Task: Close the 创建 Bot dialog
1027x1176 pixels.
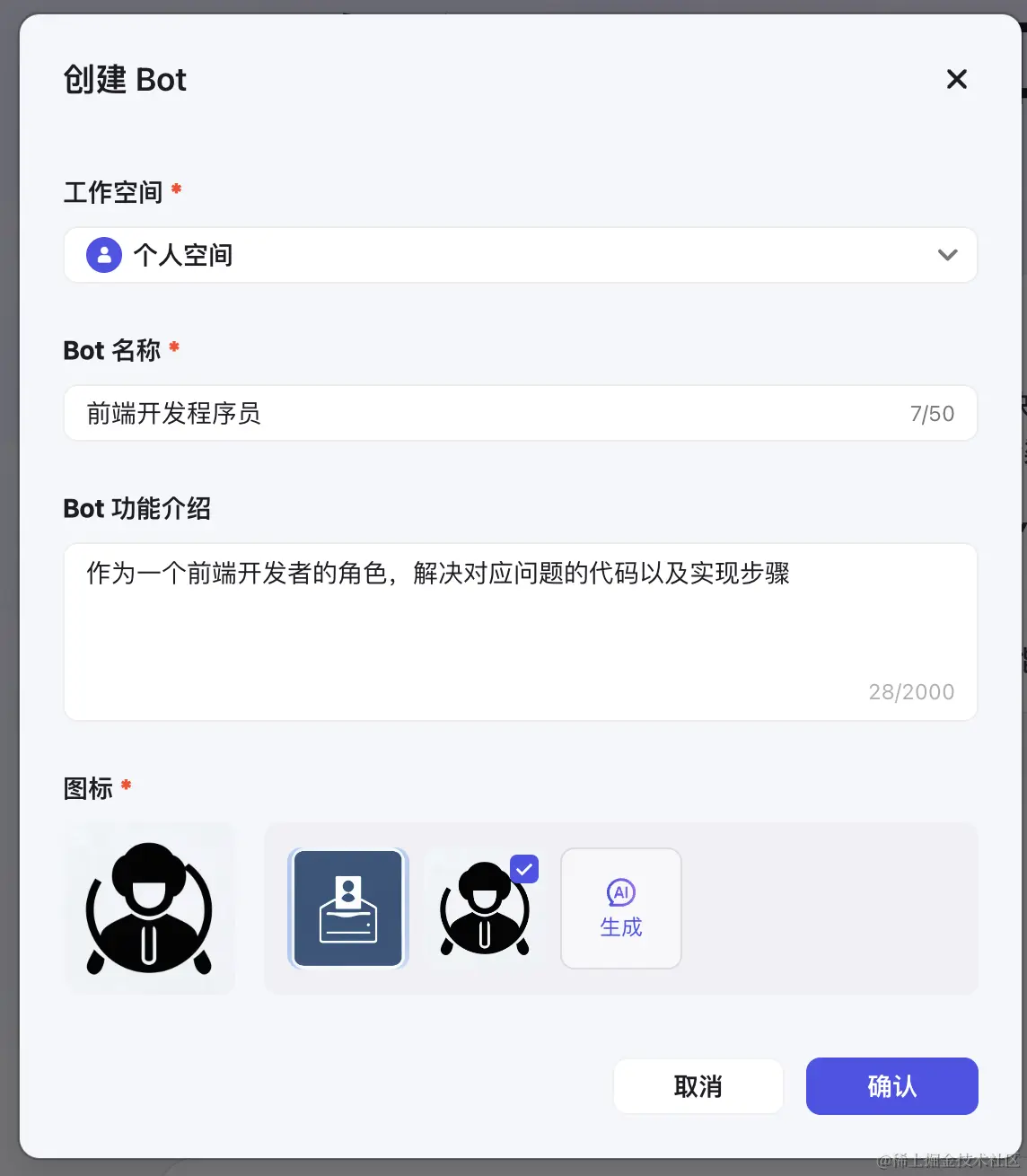Action: pyautogui.click(x=957, y=79)
